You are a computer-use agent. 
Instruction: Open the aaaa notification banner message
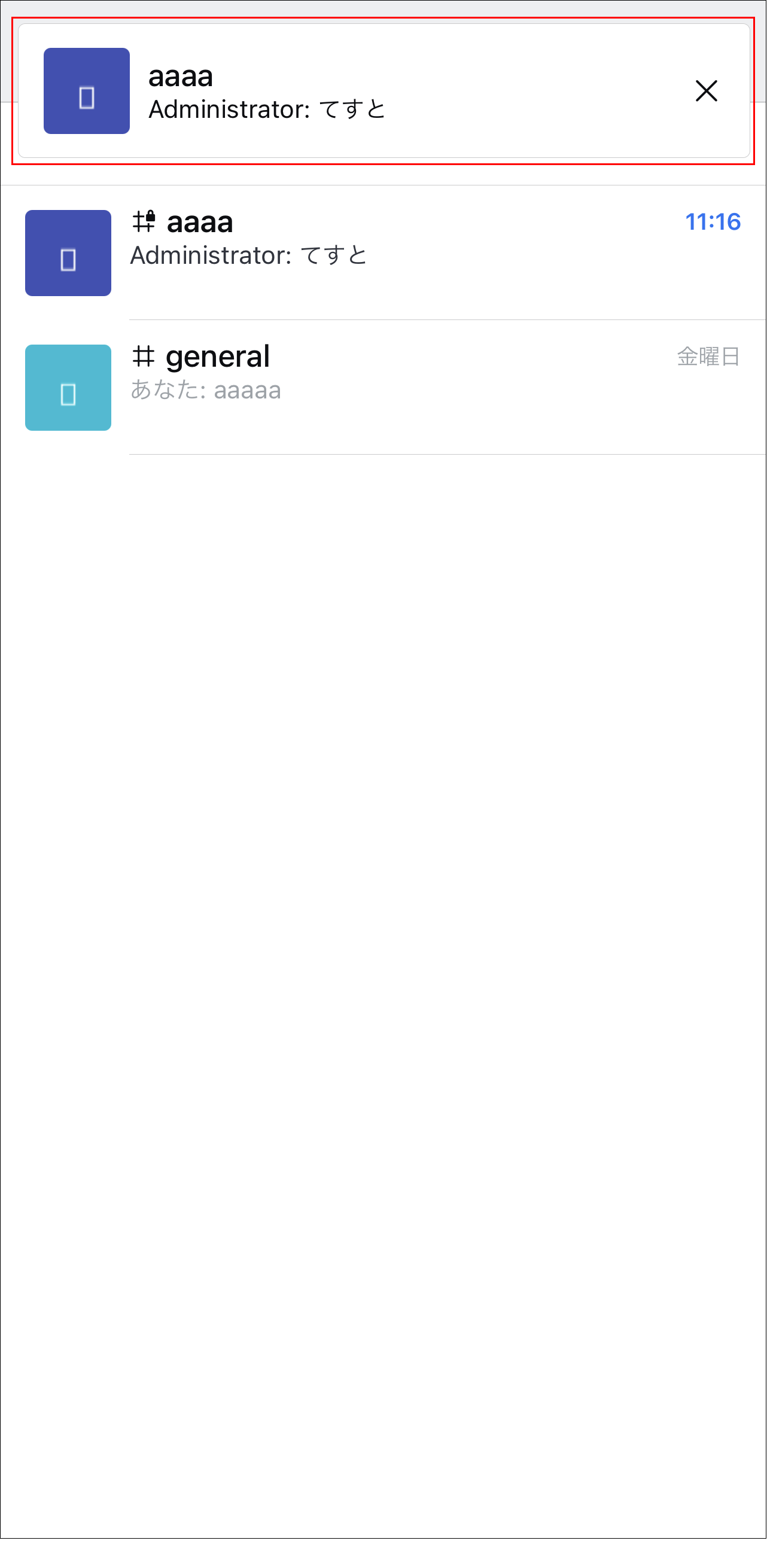tap(383, 91)
